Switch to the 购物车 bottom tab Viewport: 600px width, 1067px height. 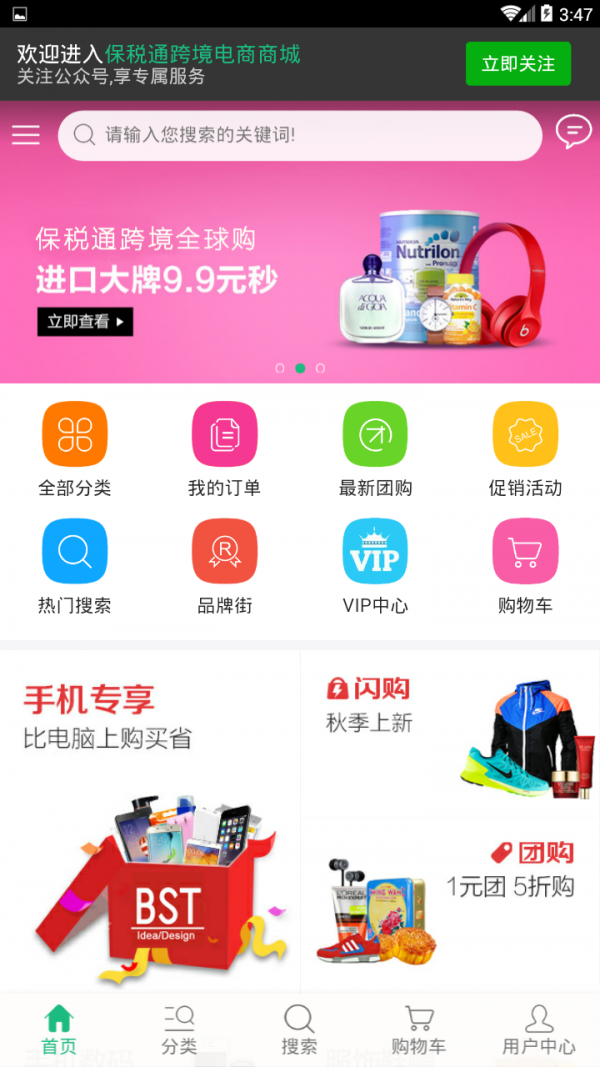[x=419, y=1030]
